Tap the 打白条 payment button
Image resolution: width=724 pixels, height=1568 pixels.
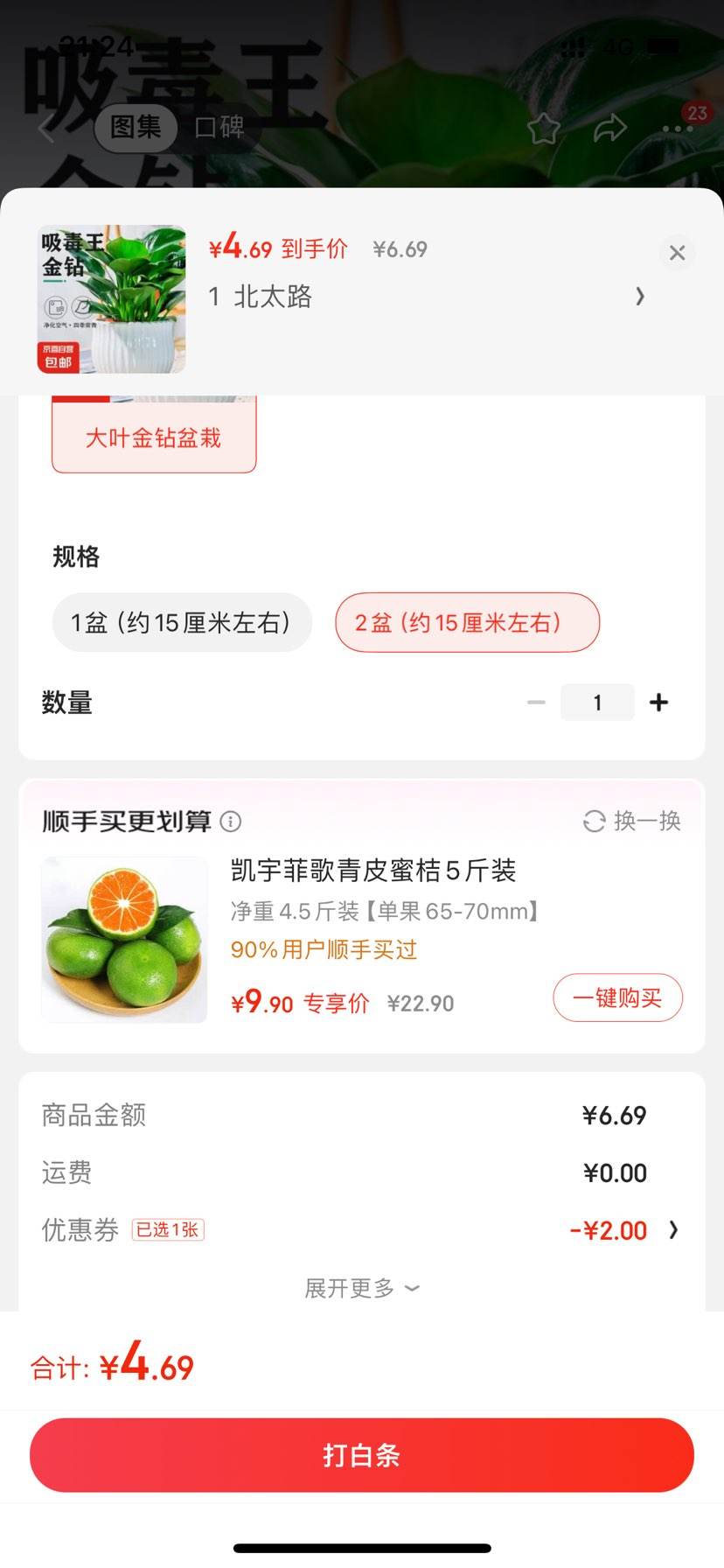[361, 1454]
